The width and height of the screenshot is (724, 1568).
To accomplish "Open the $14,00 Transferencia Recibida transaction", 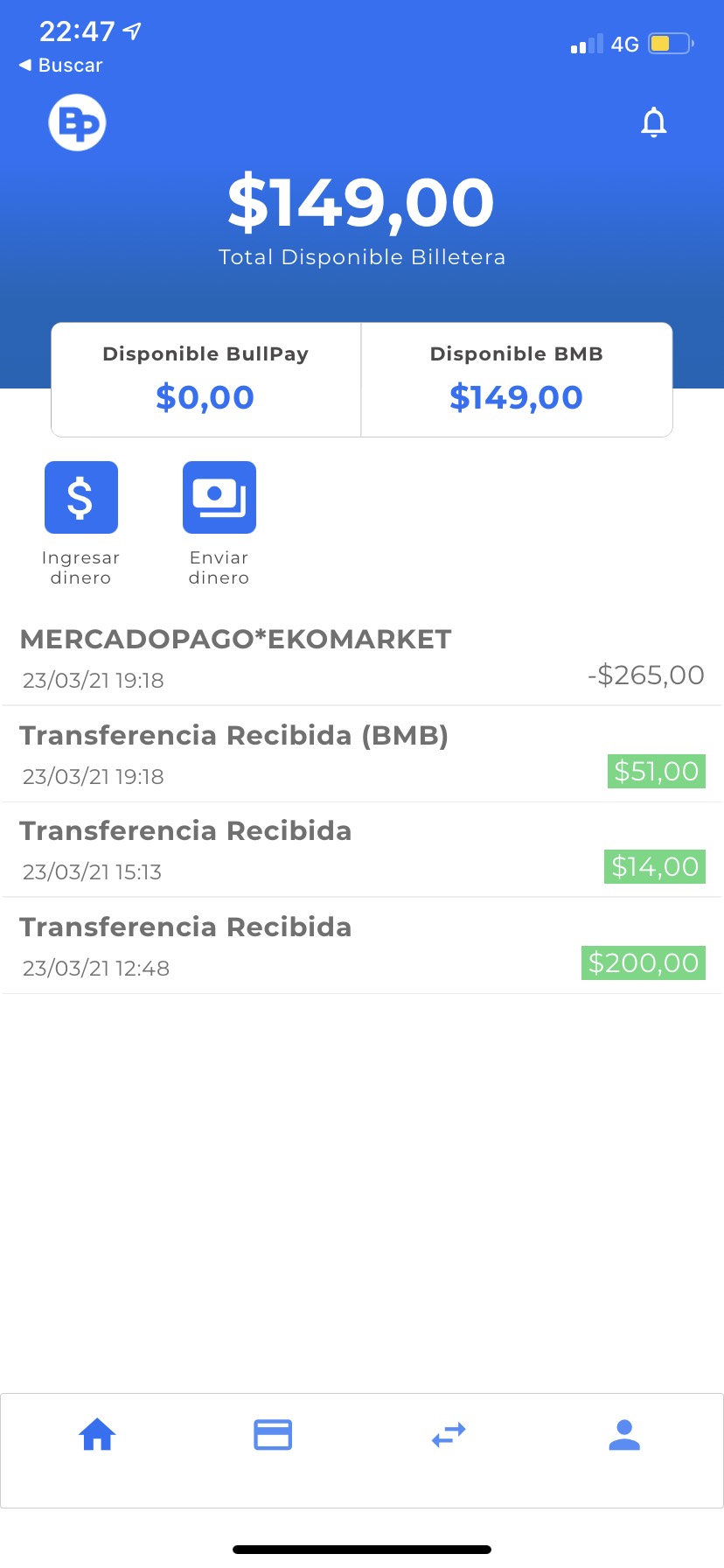I will pyautogui.click(x=361, y=850).
